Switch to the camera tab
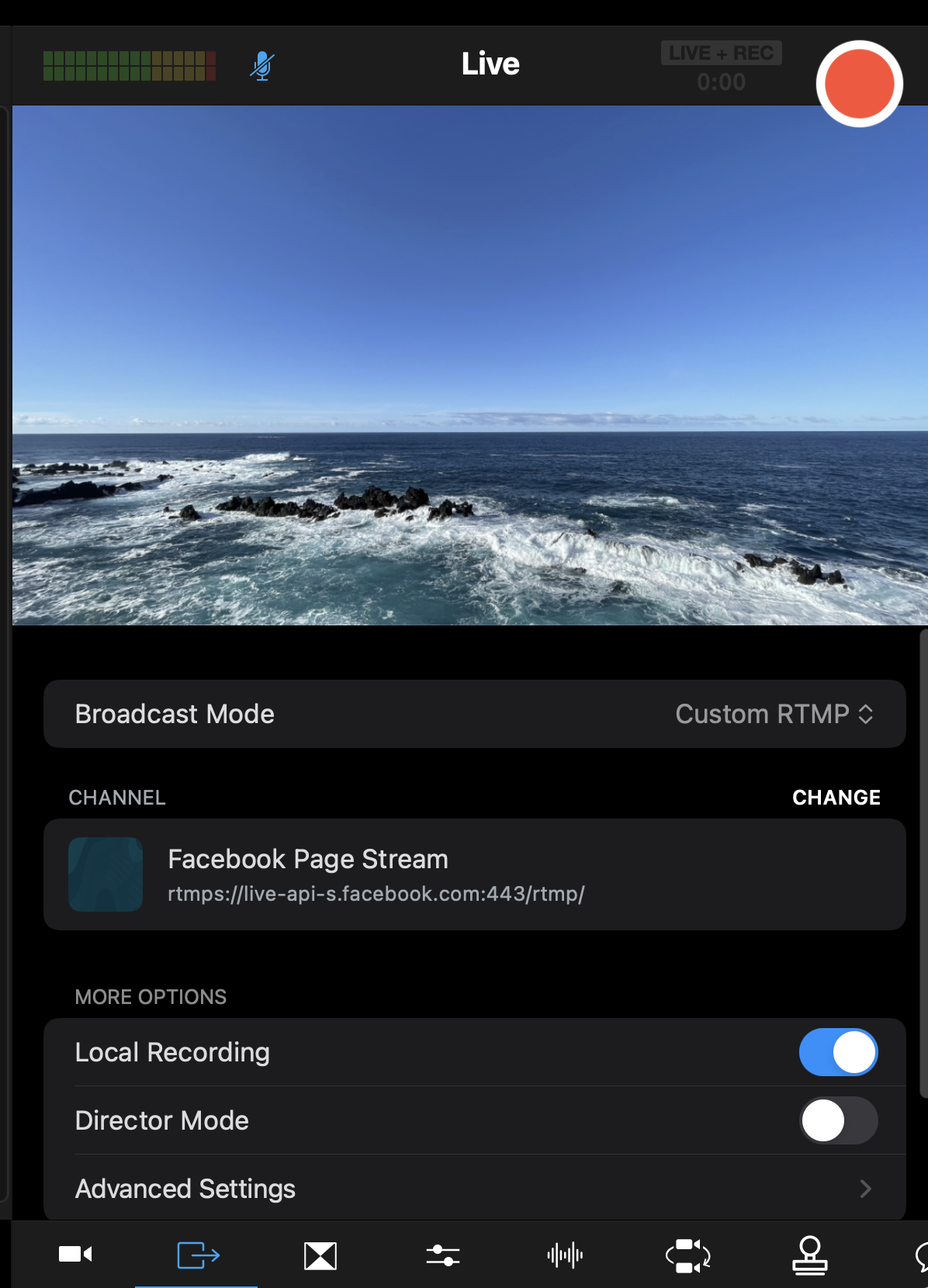Image resolution: width=928 pixels, height=1288 pixels. point(75,1254)
